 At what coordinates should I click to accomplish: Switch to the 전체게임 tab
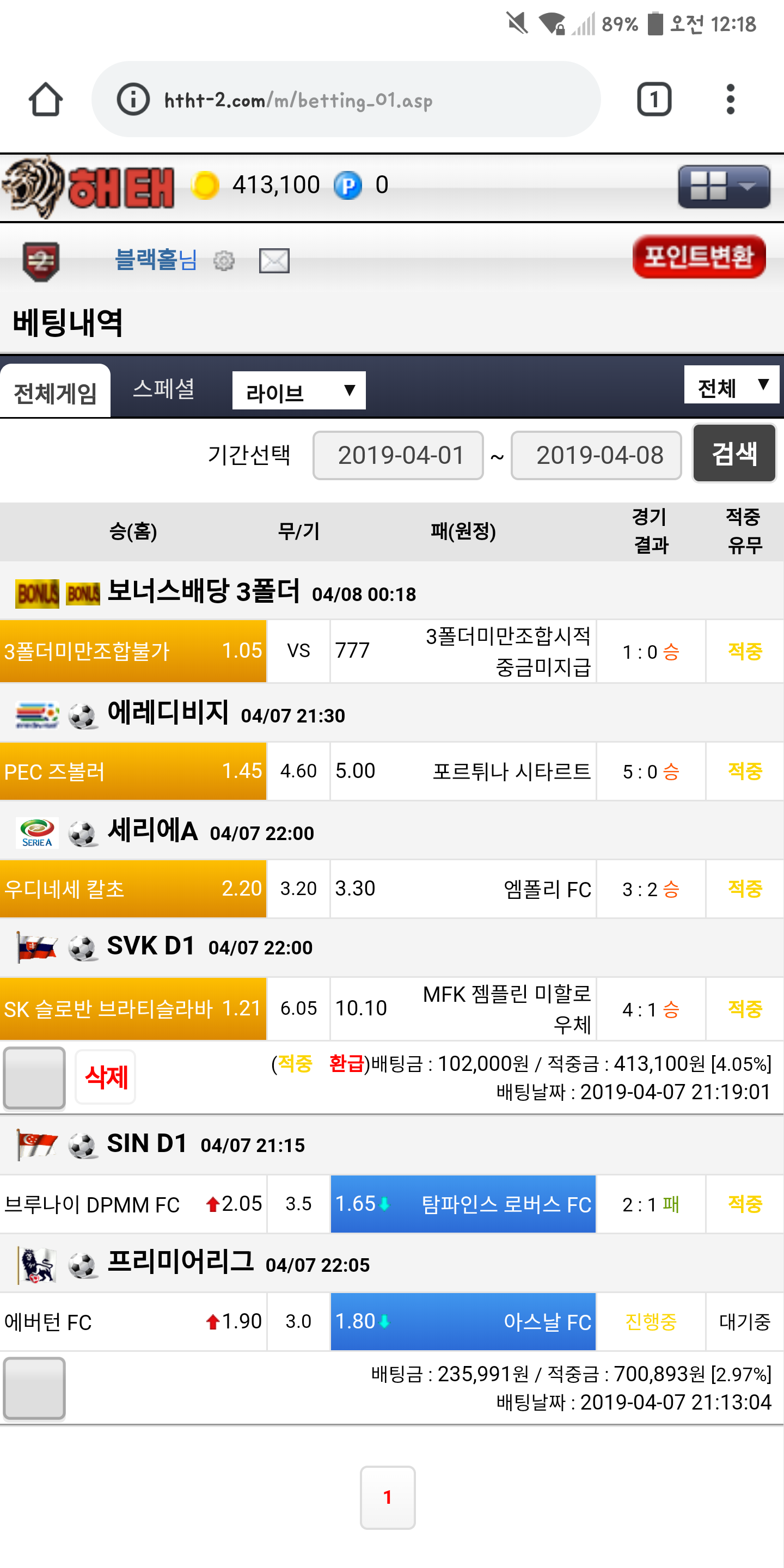pos(56,393)
